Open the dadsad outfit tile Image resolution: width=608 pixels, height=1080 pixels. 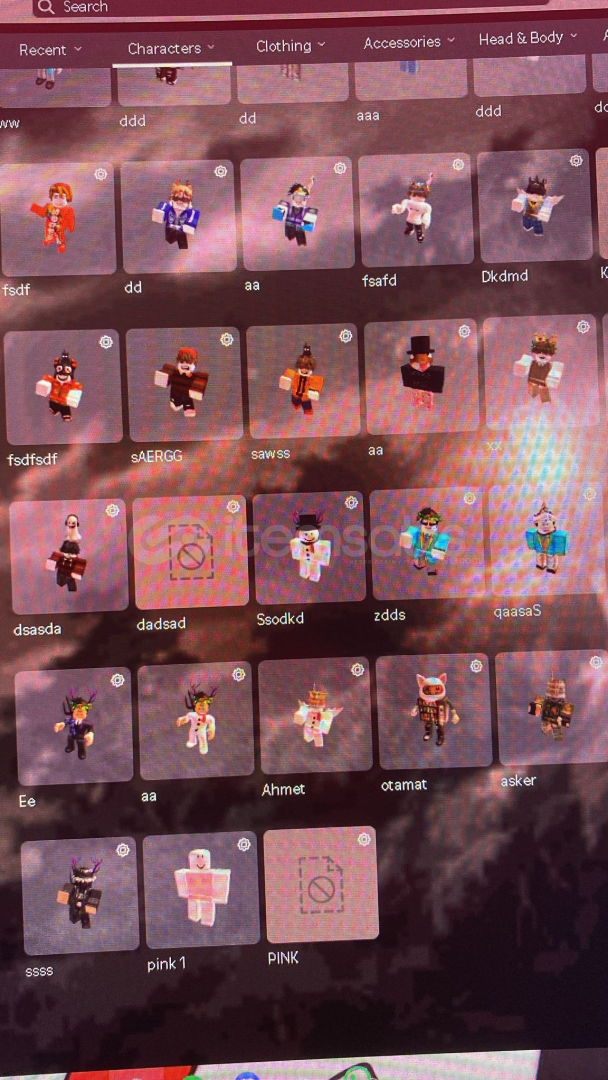191,552
